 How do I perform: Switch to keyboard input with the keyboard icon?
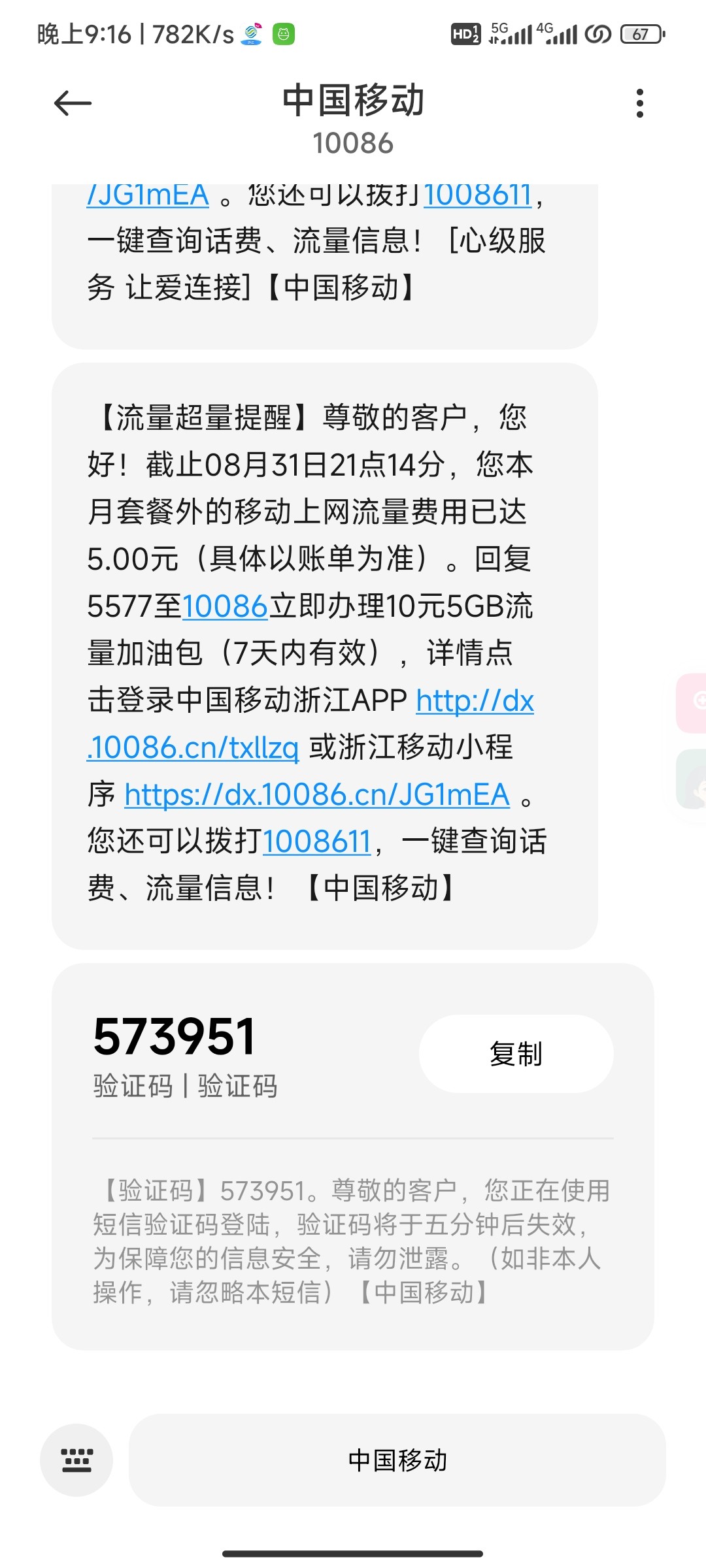point(76,1460)
